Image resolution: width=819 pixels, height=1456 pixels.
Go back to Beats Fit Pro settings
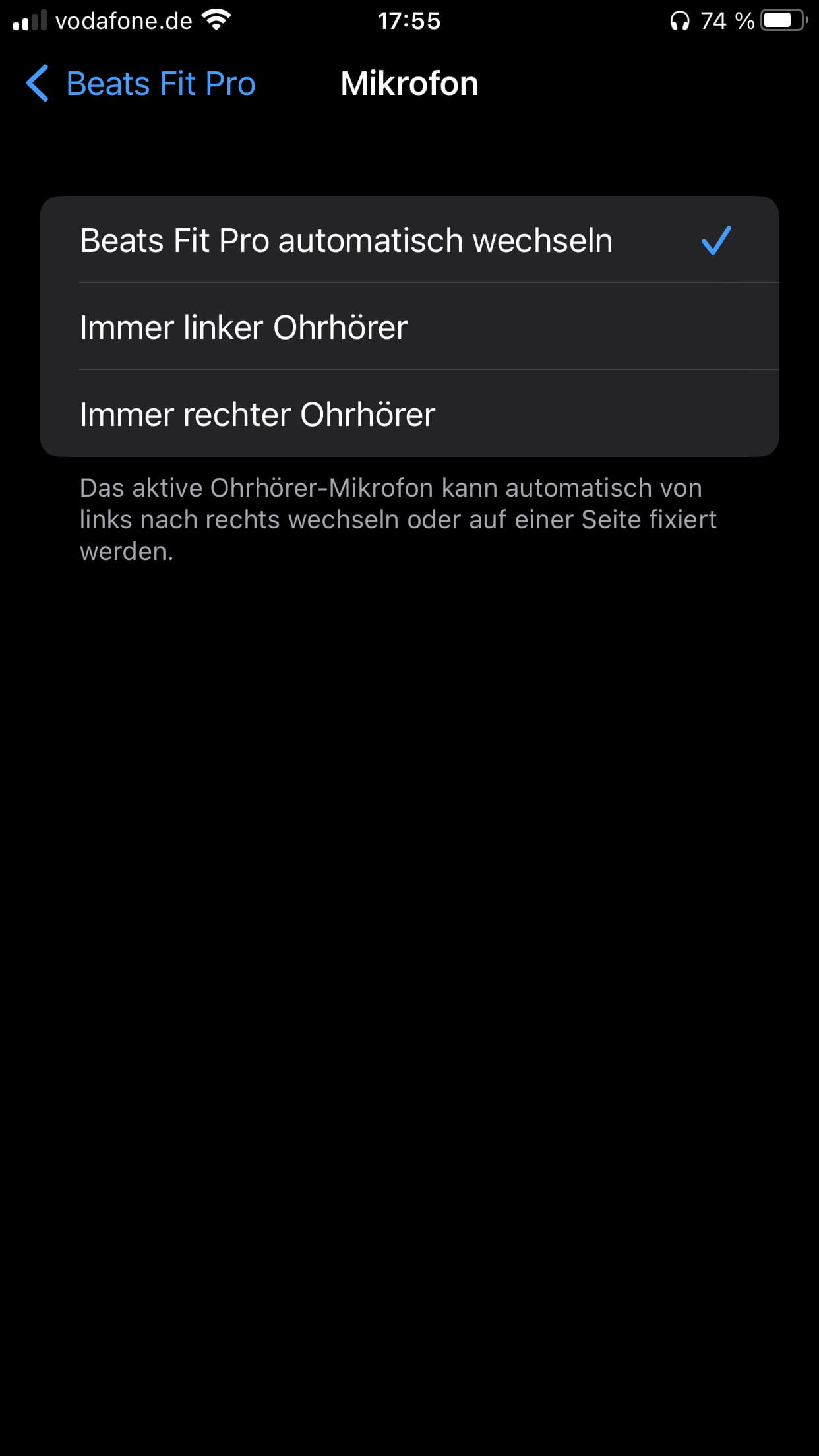coord(140,84)
